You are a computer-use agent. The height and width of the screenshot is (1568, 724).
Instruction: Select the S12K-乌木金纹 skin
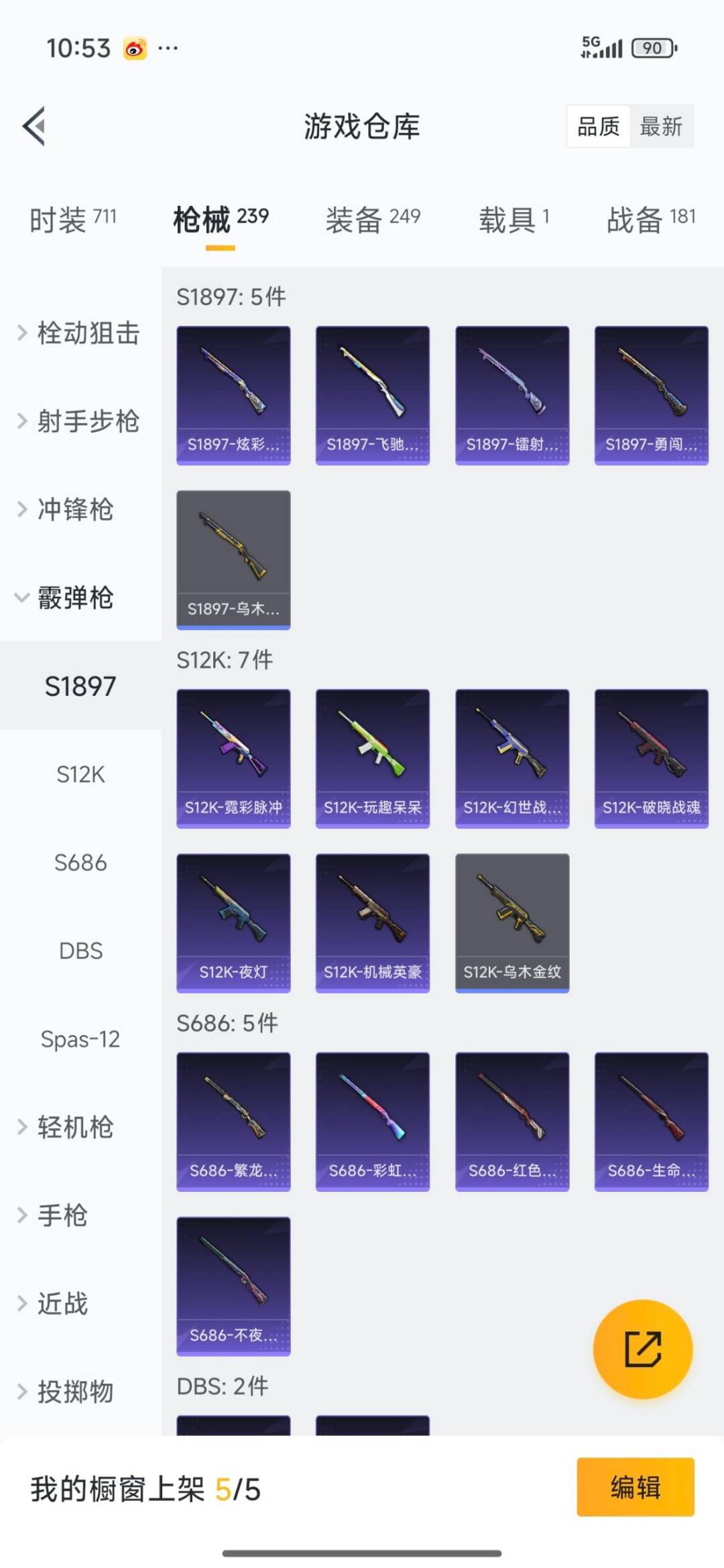tap(511, 922)
